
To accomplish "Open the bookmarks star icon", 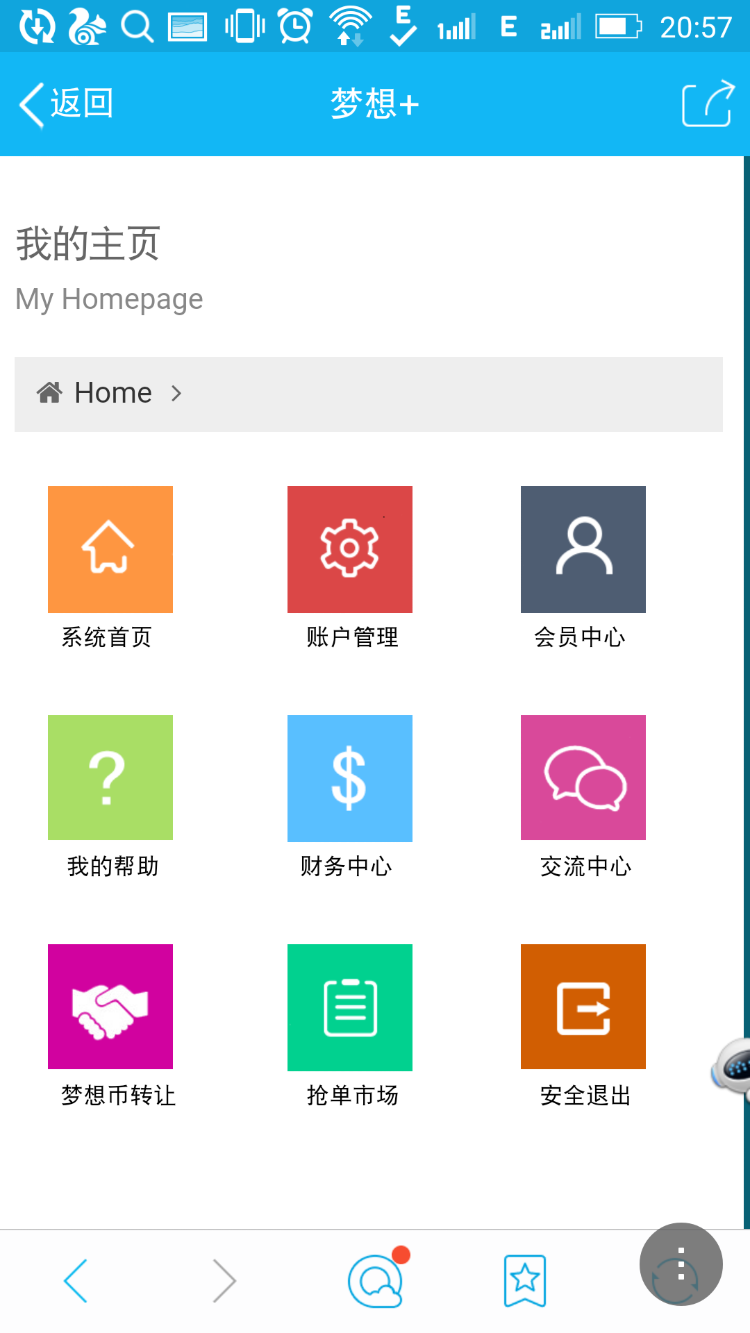I will click(524, 1281).
